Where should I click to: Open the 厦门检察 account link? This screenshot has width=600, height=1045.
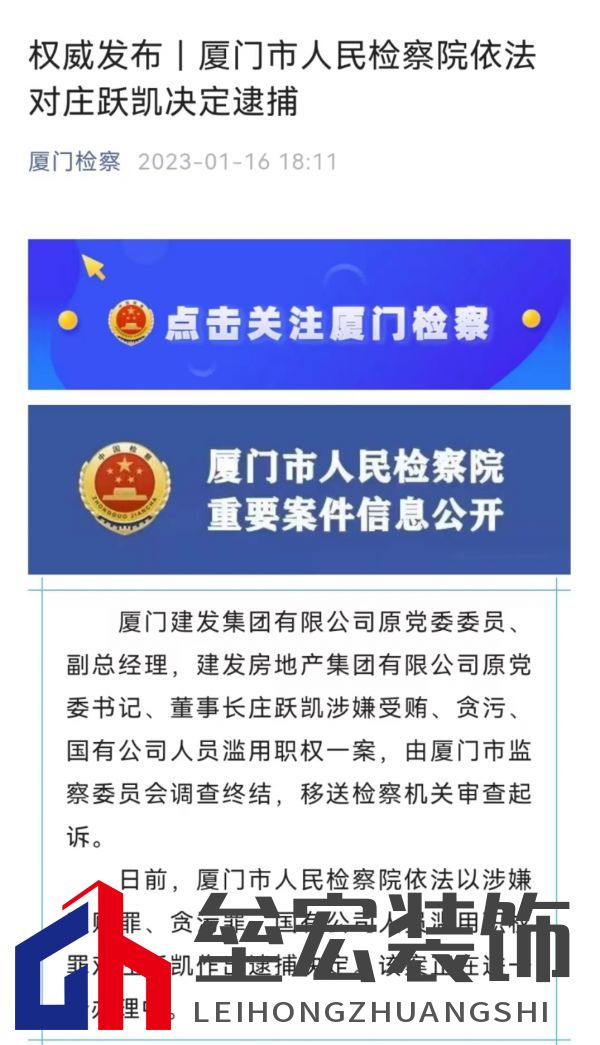click(x=74, y=162)
